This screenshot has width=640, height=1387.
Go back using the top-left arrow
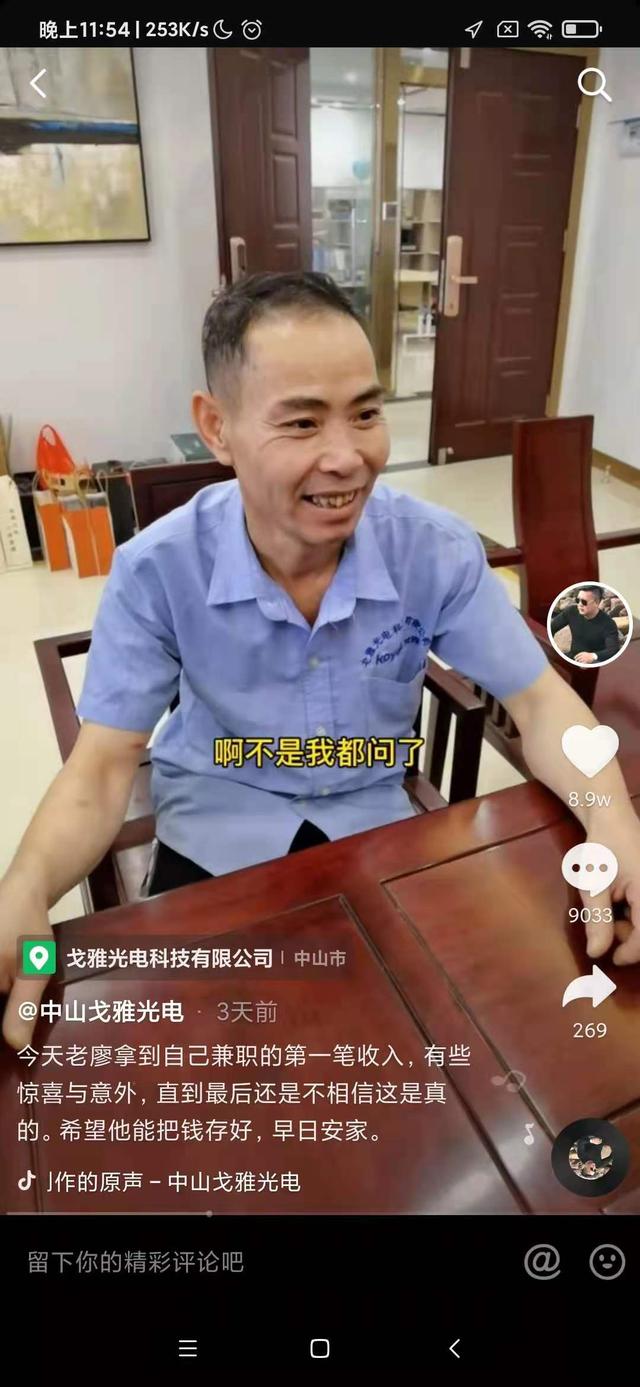click(38, 84)
